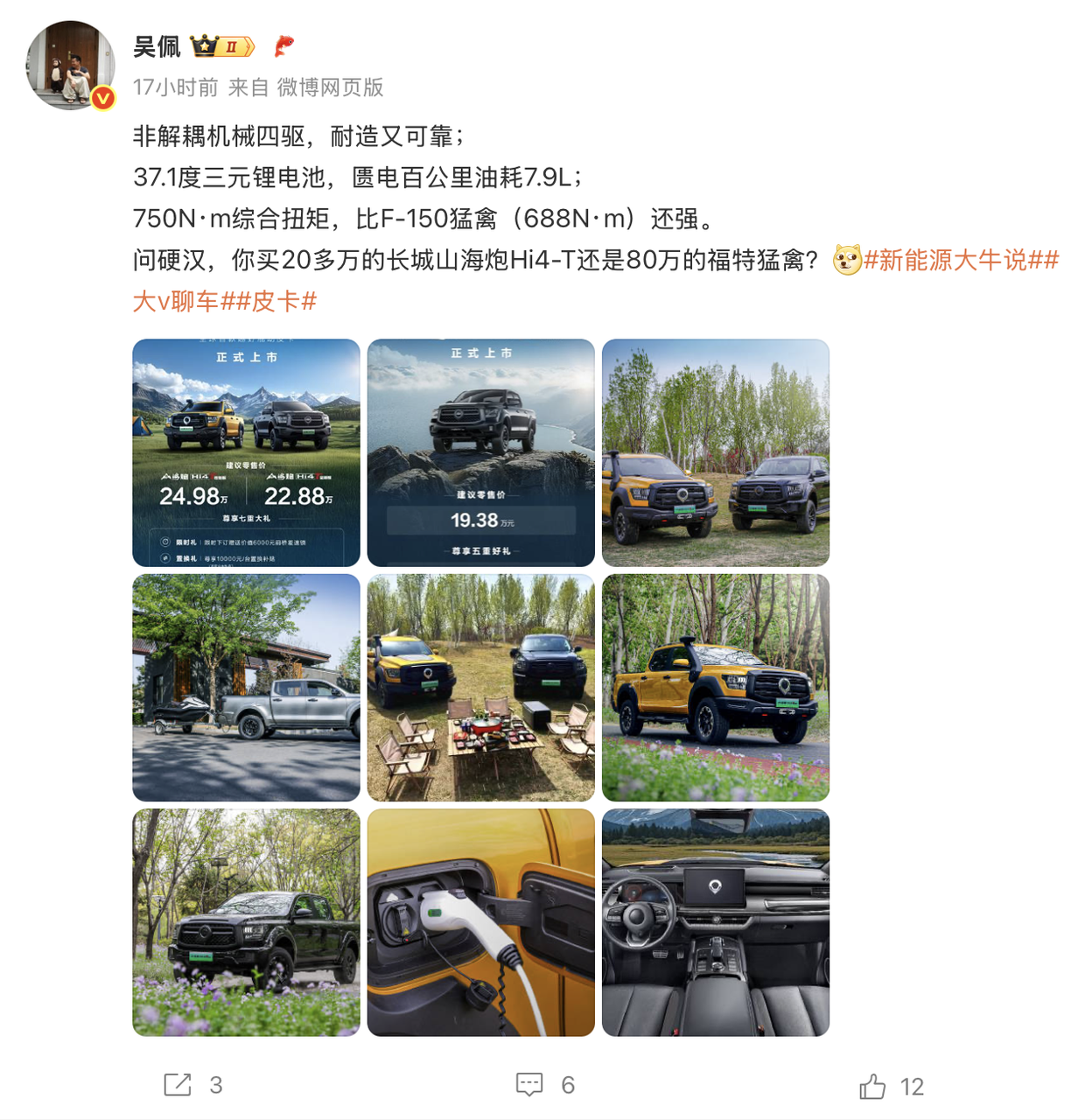
Task: View photo of two pickups among birch trees
Action: (715, 452)
